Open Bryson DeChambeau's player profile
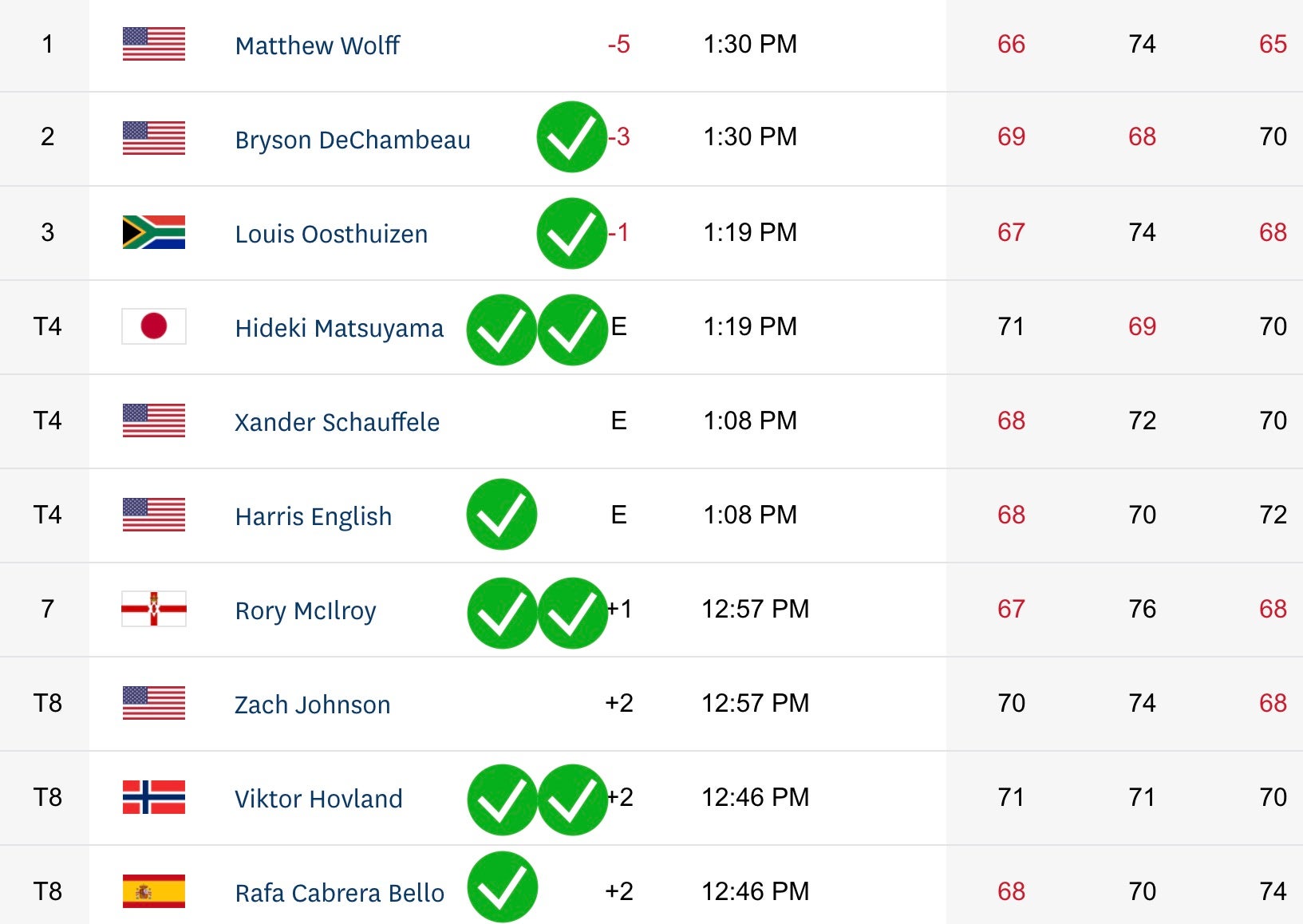Viewport: 1303px width, 924px height. 352,140
